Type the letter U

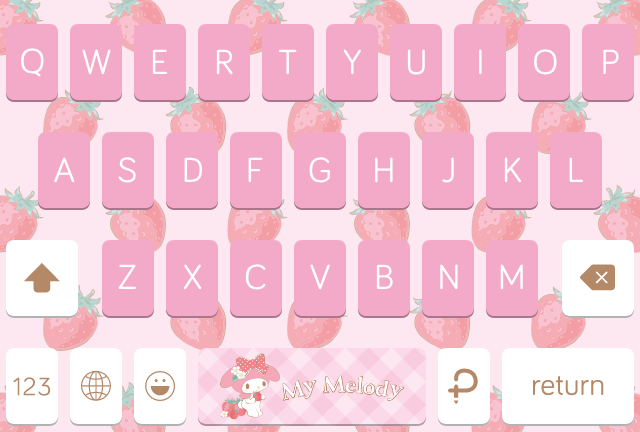pos(416,62)
